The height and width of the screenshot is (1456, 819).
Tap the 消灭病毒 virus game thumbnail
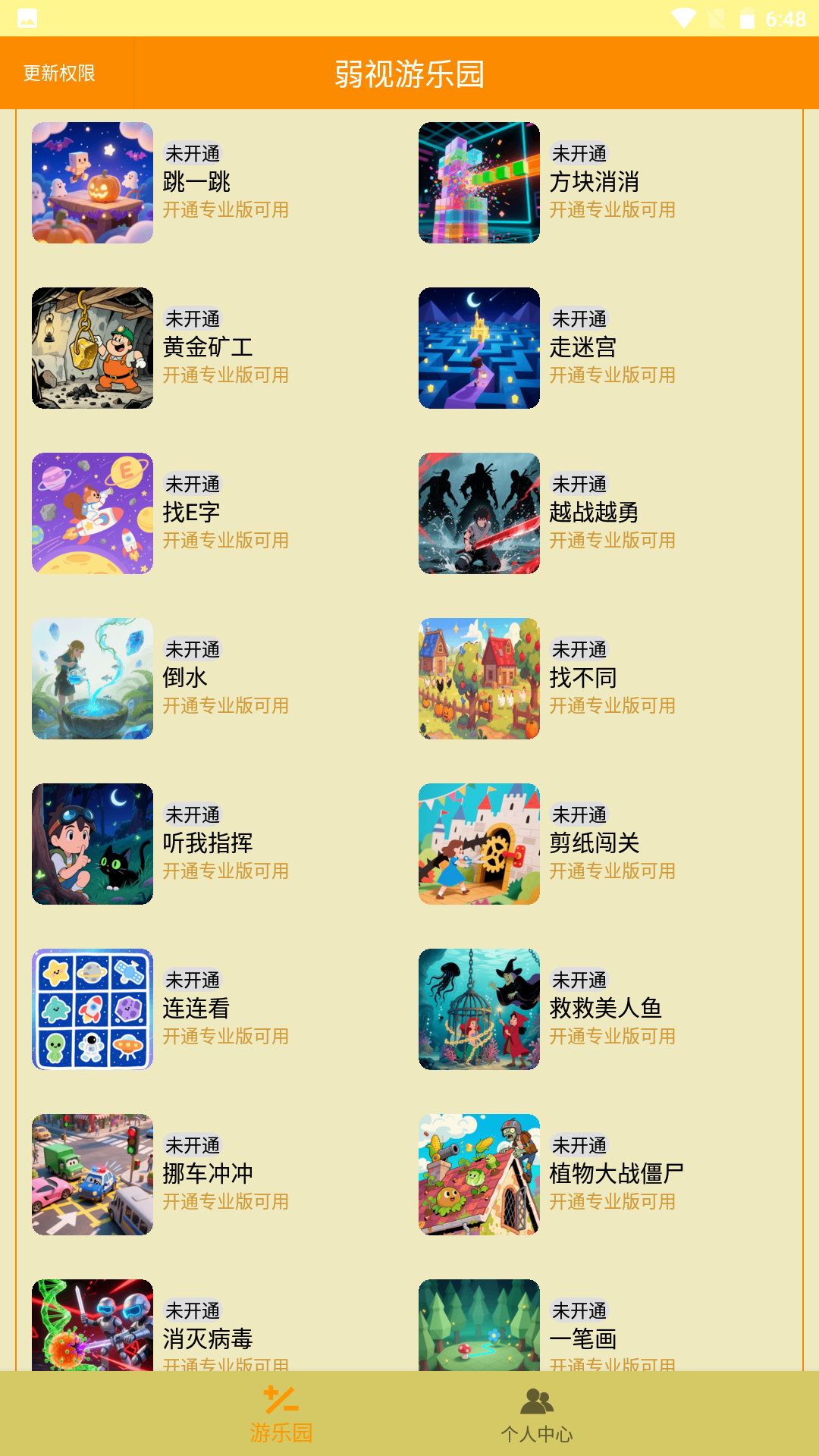click(93, 1335)
